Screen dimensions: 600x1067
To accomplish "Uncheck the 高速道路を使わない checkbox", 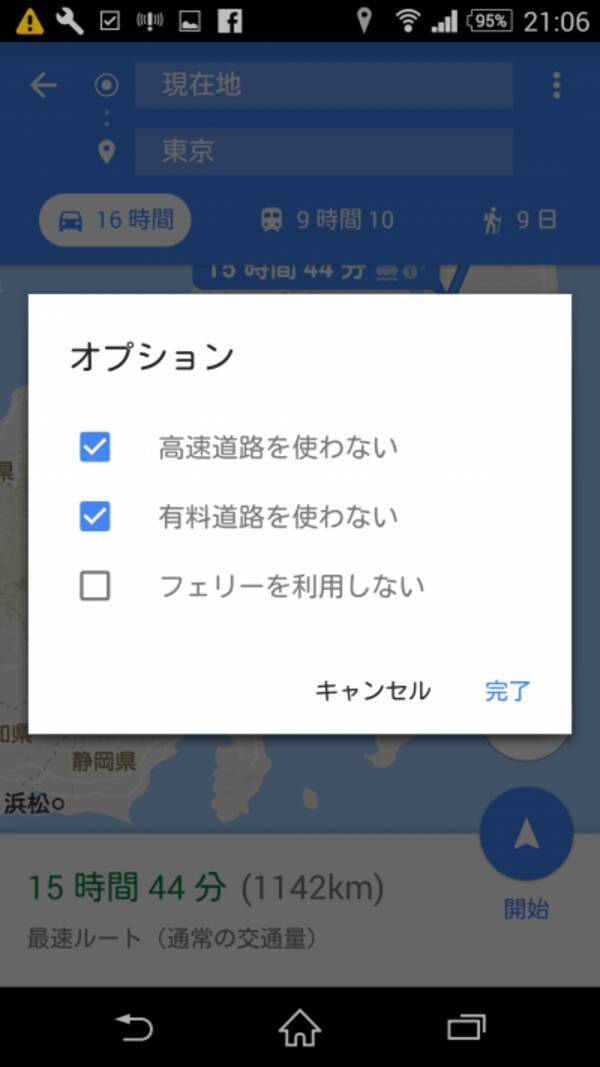I will tap(95, 447).
